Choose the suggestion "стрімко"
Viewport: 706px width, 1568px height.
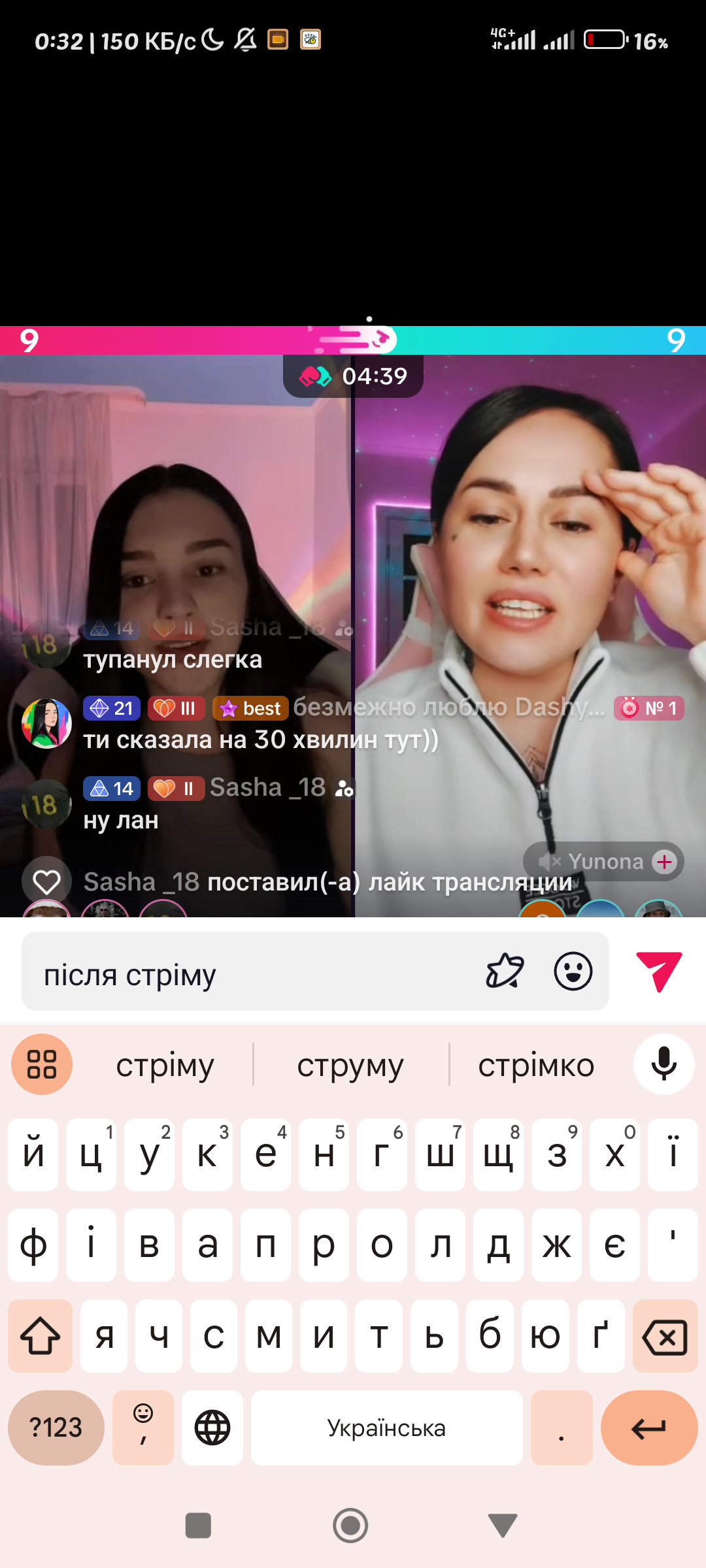coord(536,1066)
